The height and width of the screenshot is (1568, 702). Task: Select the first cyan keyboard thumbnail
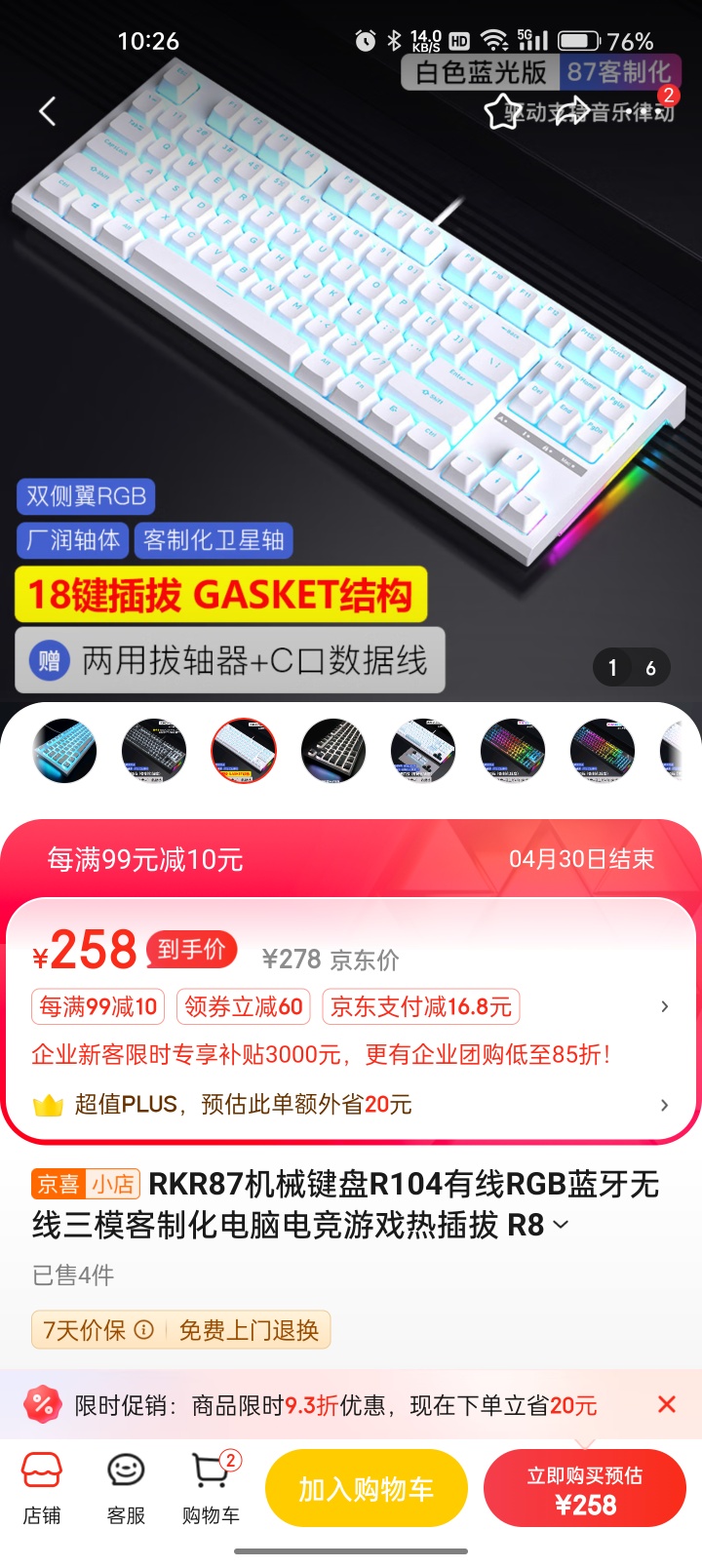click(64, 752)
